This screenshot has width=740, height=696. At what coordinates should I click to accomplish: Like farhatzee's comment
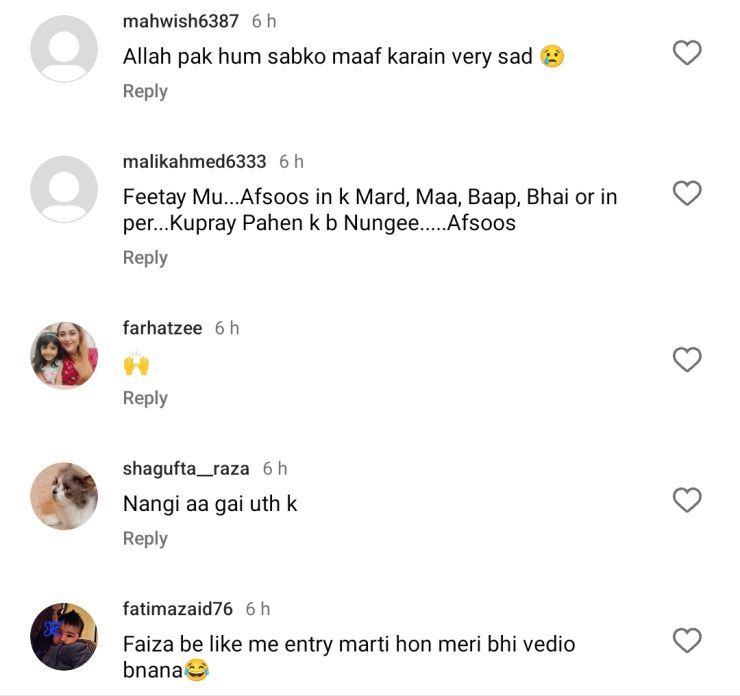click(x=687, y=360)
